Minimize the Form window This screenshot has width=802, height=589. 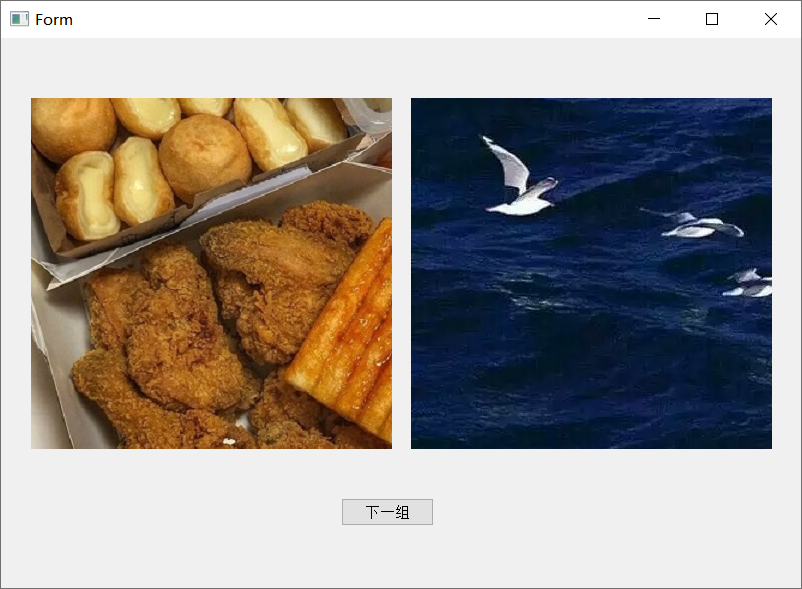[x=654, y=19]
